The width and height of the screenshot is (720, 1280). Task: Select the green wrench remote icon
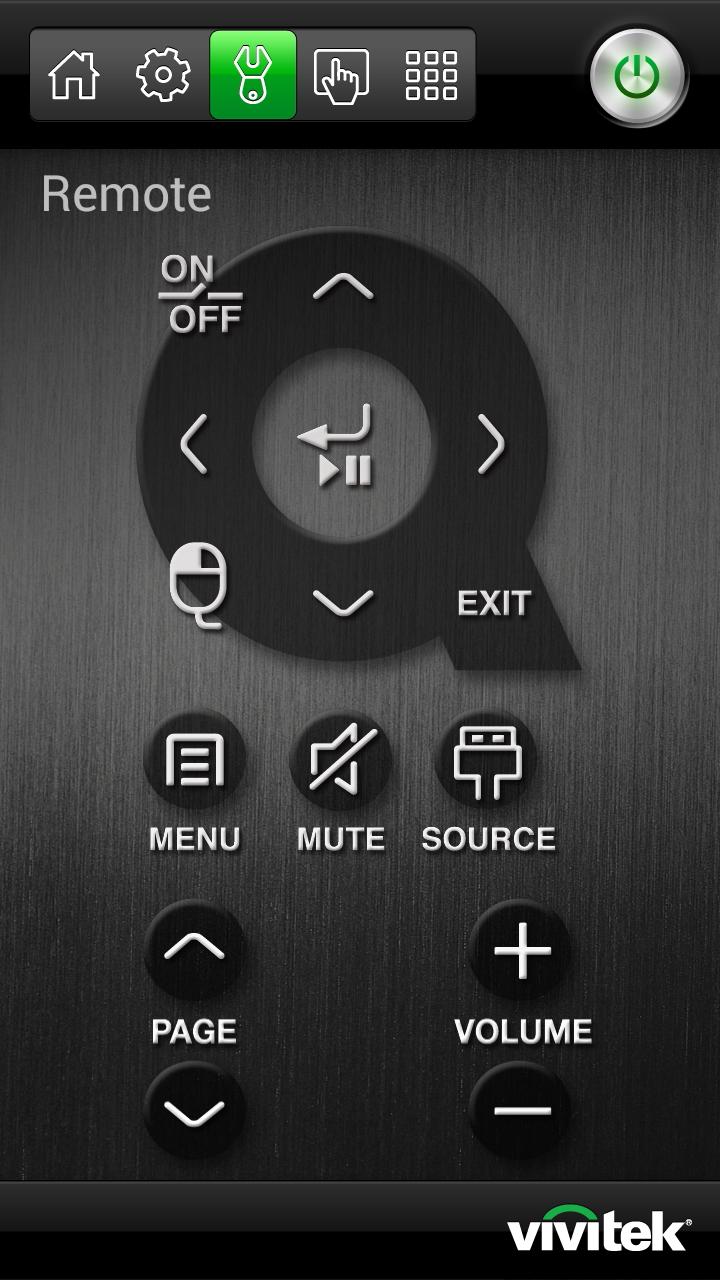[253, 76]
